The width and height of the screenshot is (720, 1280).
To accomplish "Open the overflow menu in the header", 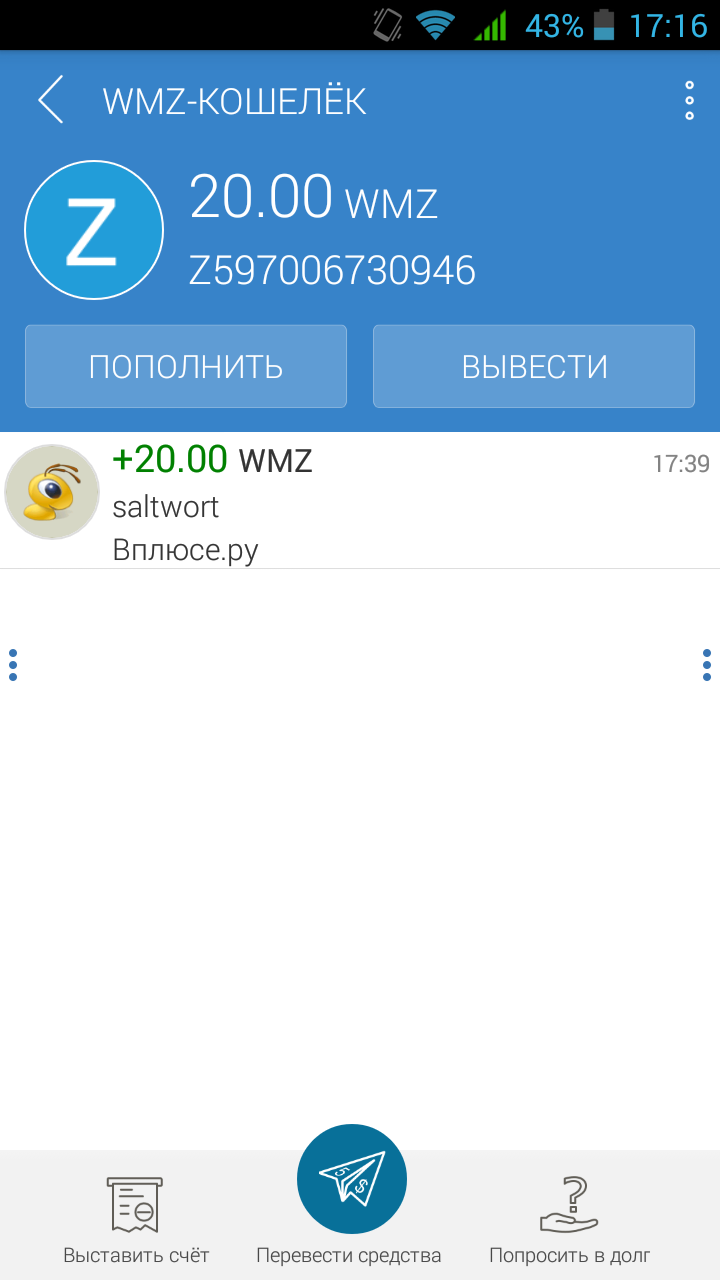I will point(689,101).
